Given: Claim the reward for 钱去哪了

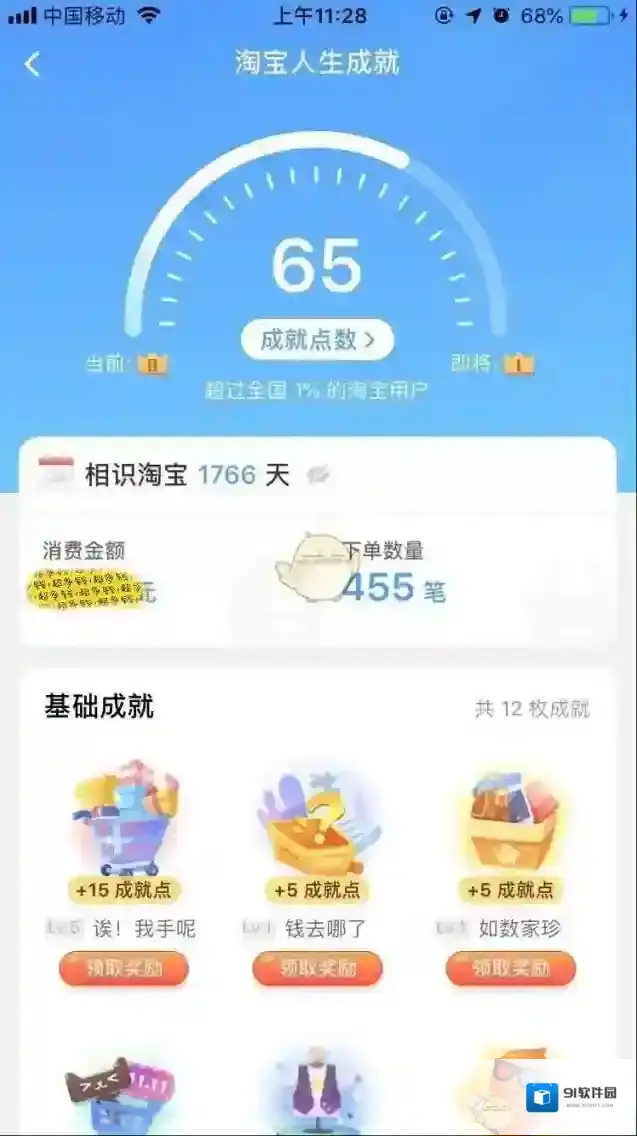Looking at the screenshot, I should [317, 968].
